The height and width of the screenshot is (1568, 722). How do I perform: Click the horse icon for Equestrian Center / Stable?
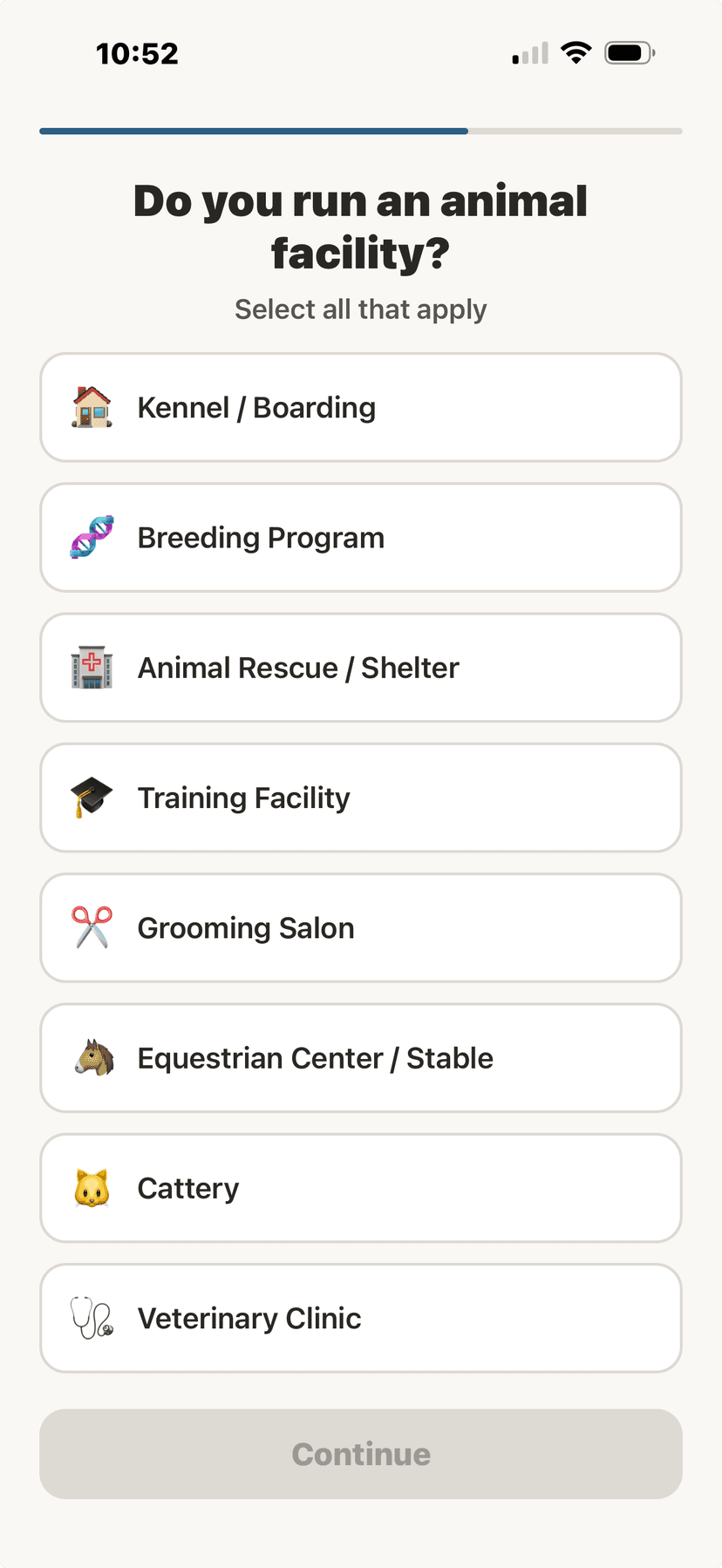(x=90, y=1057)
